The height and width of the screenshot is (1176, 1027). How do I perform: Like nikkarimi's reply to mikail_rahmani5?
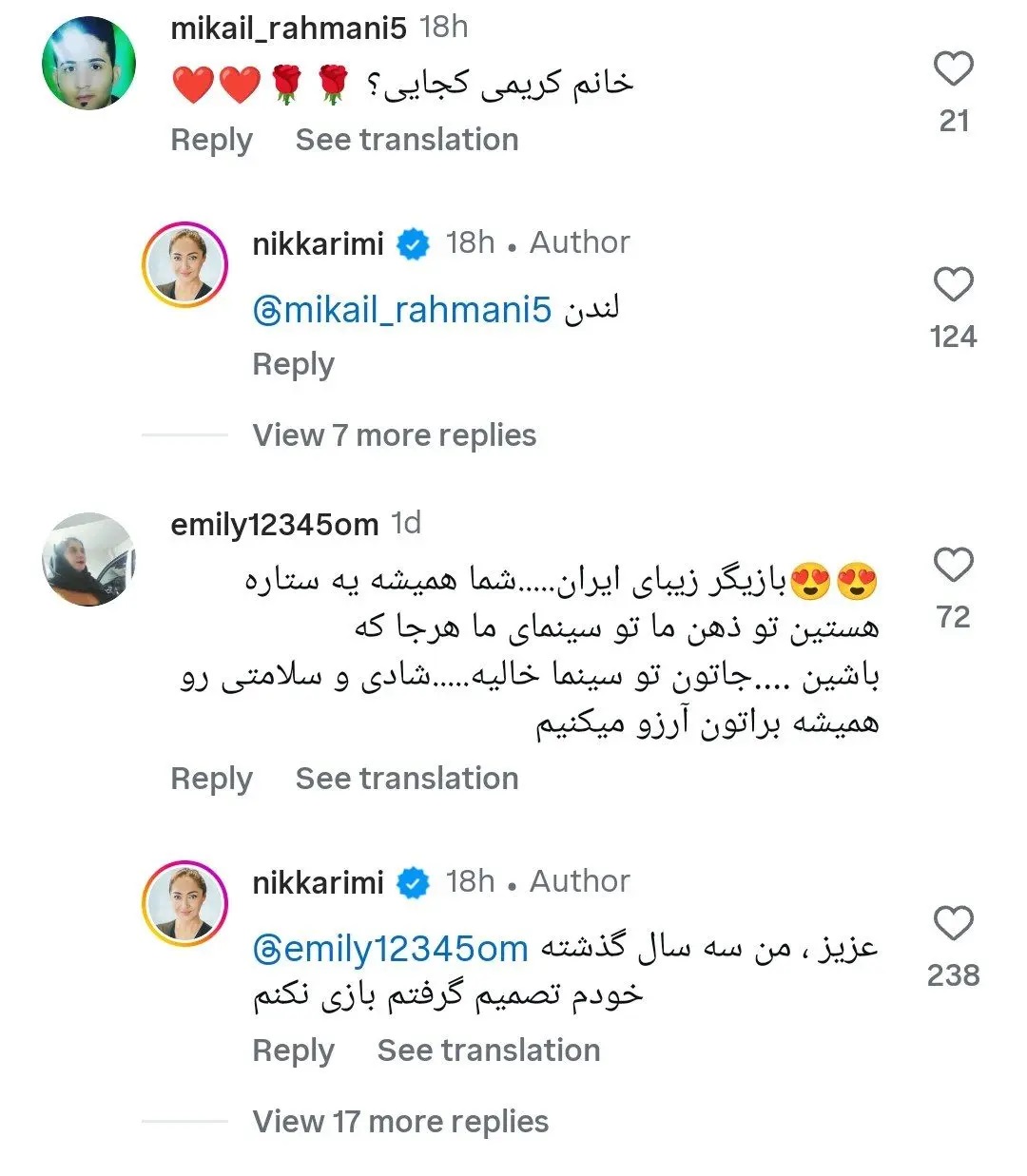tap(953, 285)
